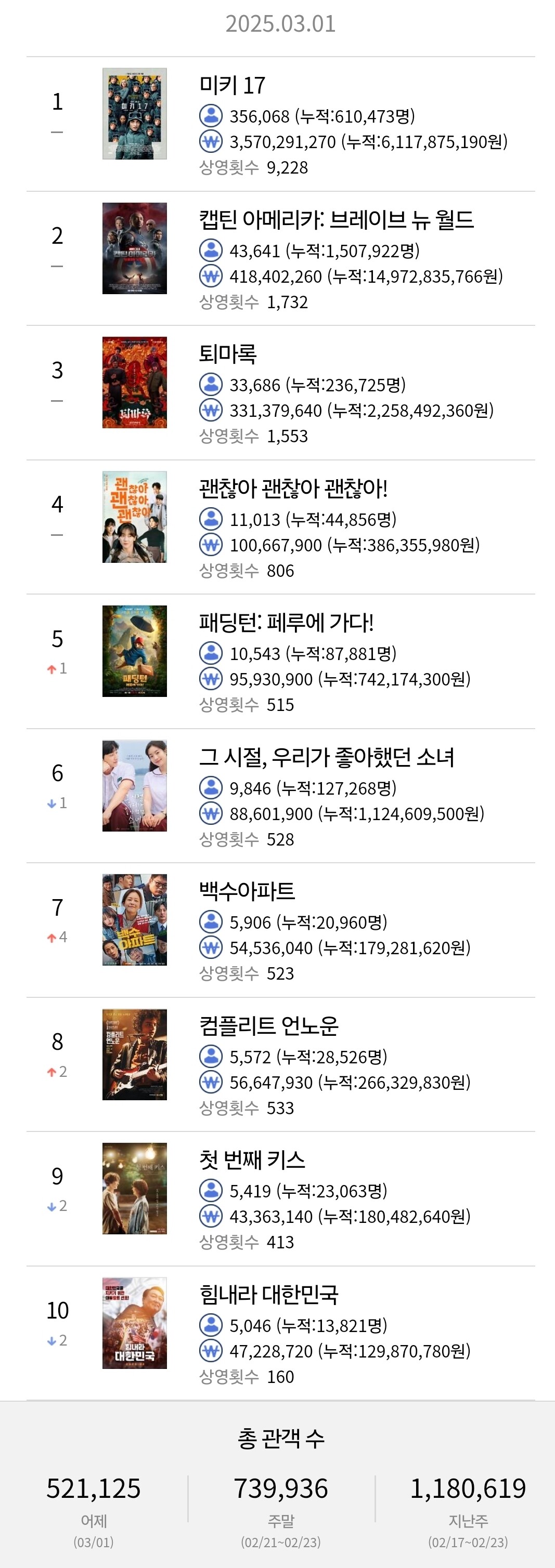Tap the 그 시절, 우리가 좋아했던 소녀 row
Image resolution: width=555 pixels, height=1568 pixels.
280,796
